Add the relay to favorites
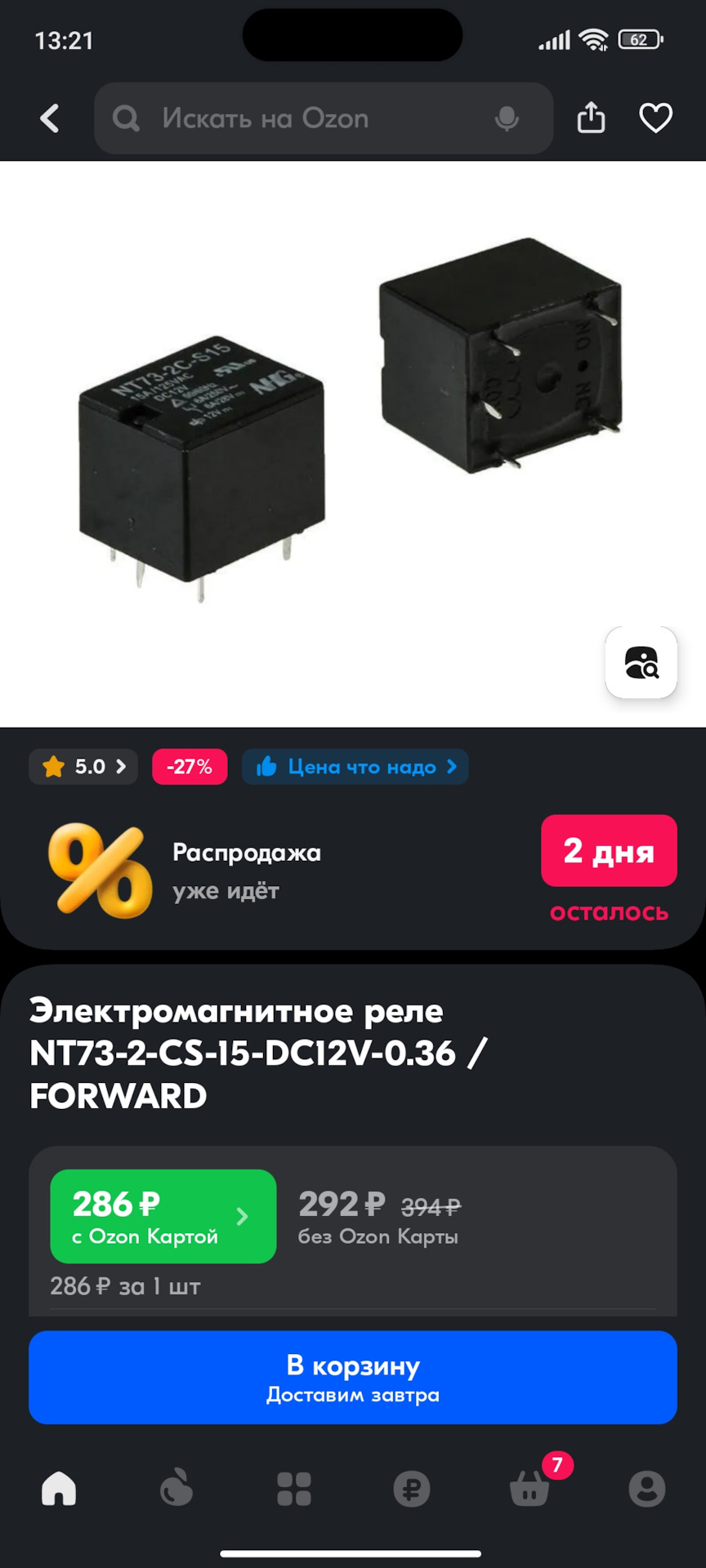706x1568 pixels. (655, 118)
